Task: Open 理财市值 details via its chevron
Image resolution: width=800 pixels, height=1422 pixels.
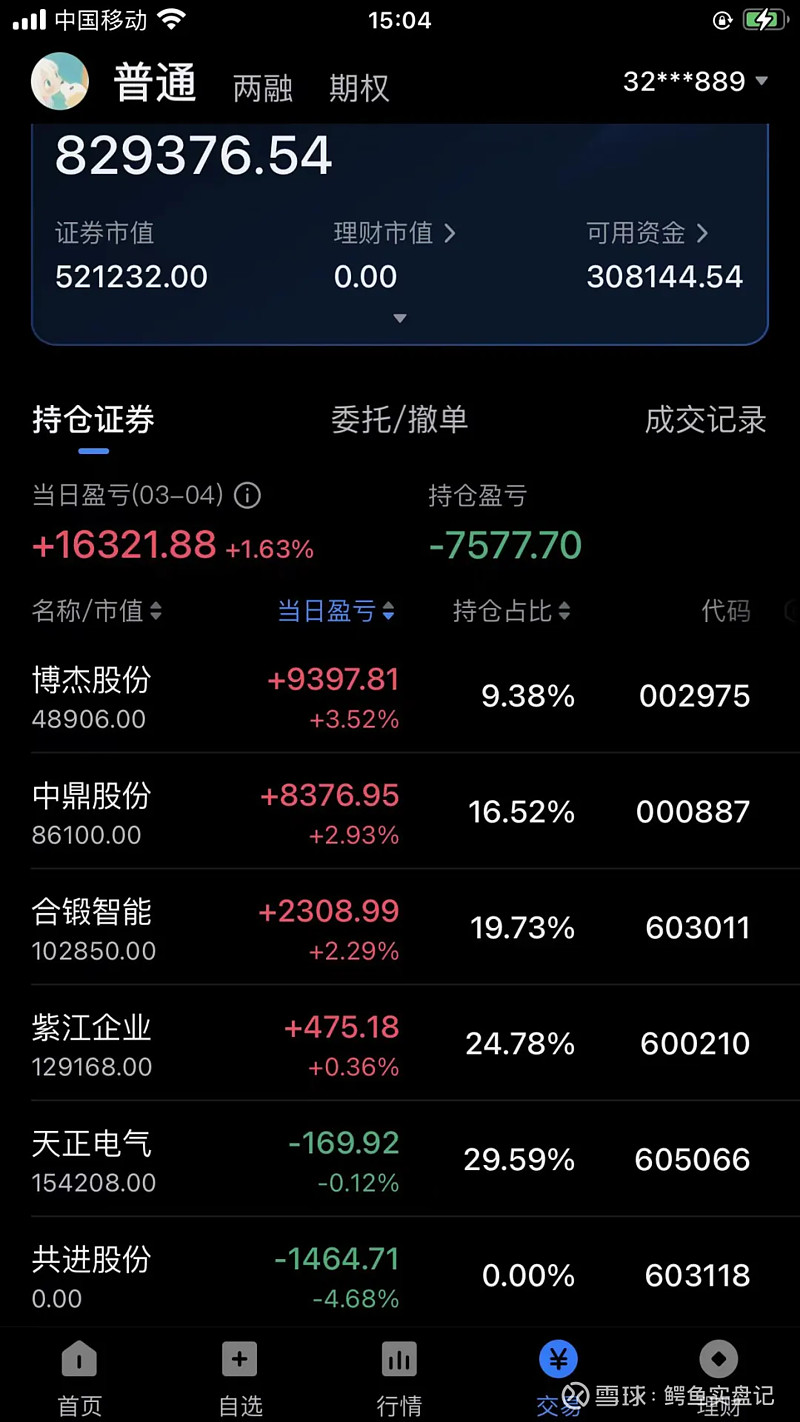Action: (x=450, y=232)
